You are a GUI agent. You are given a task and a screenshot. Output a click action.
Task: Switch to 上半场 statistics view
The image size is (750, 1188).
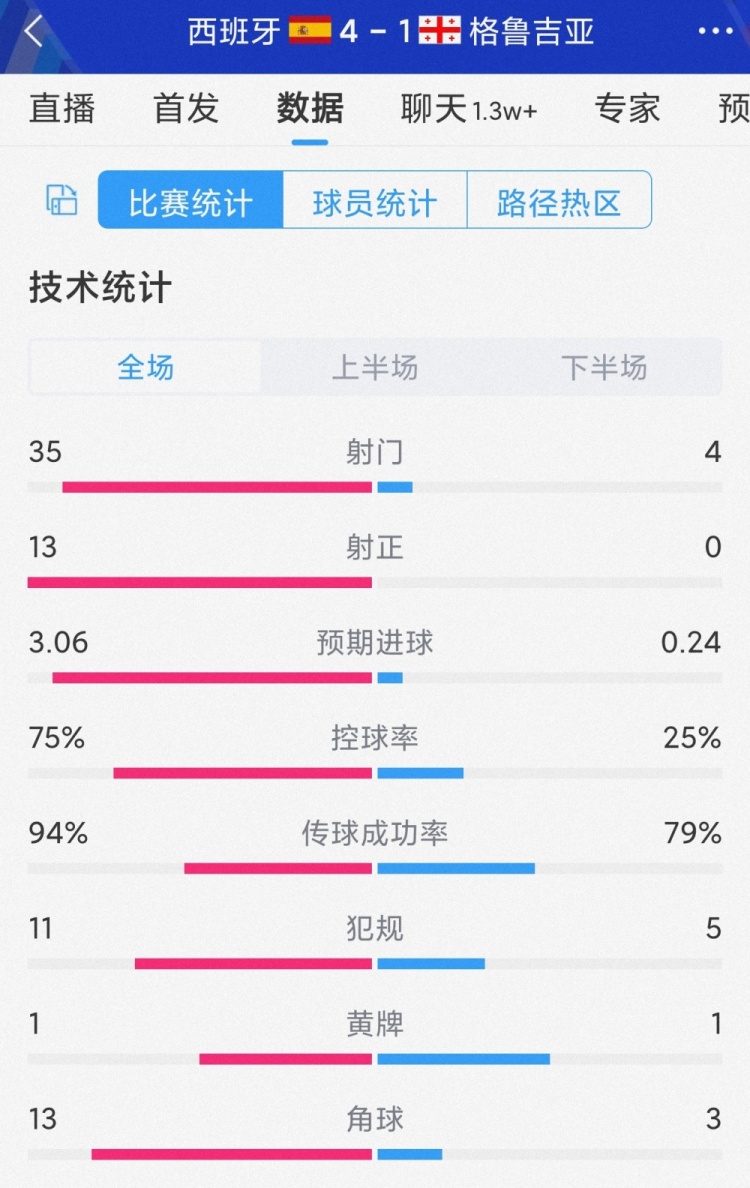pos(375,368)
